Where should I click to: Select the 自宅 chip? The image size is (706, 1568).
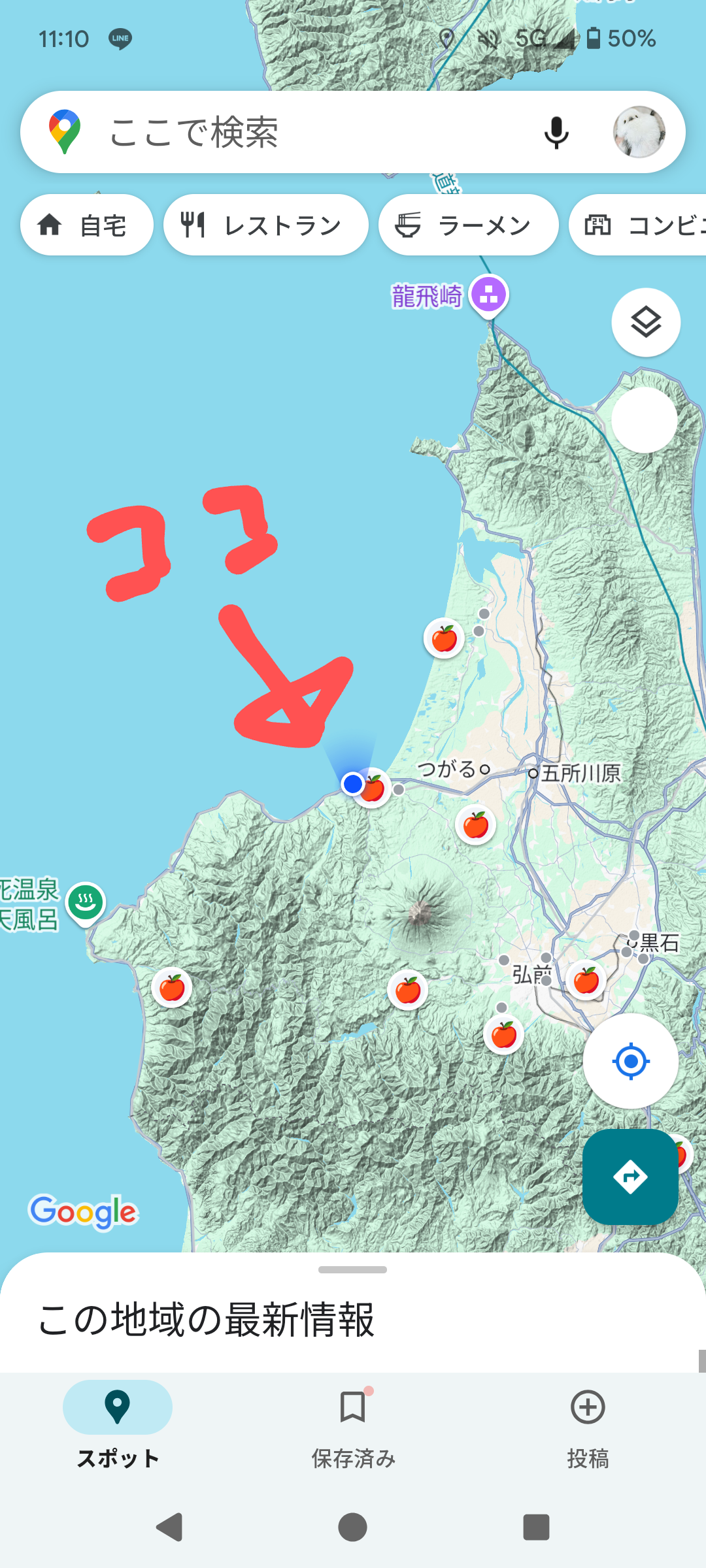pyautogui.click(x=87, y=225)
